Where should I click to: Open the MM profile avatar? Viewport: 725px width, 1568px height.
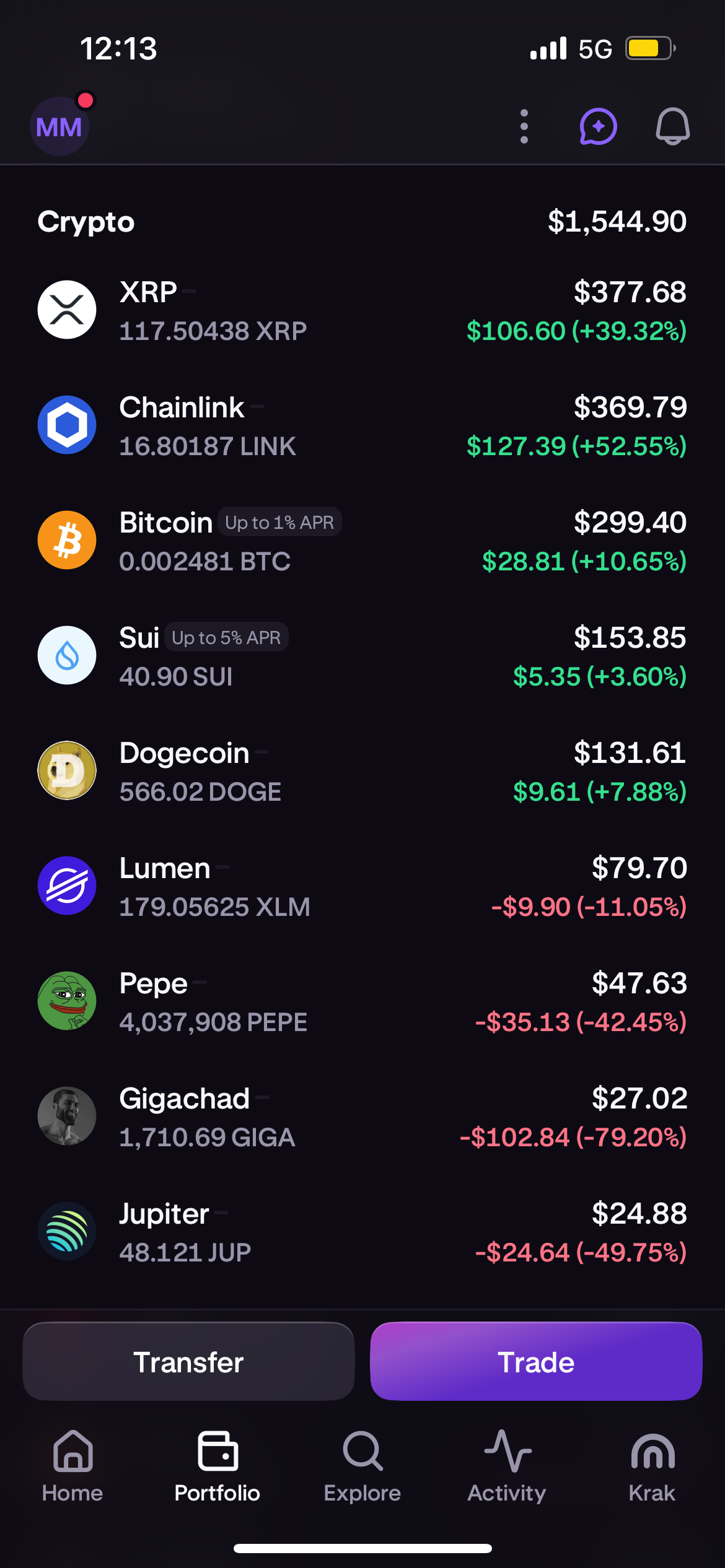59,126
